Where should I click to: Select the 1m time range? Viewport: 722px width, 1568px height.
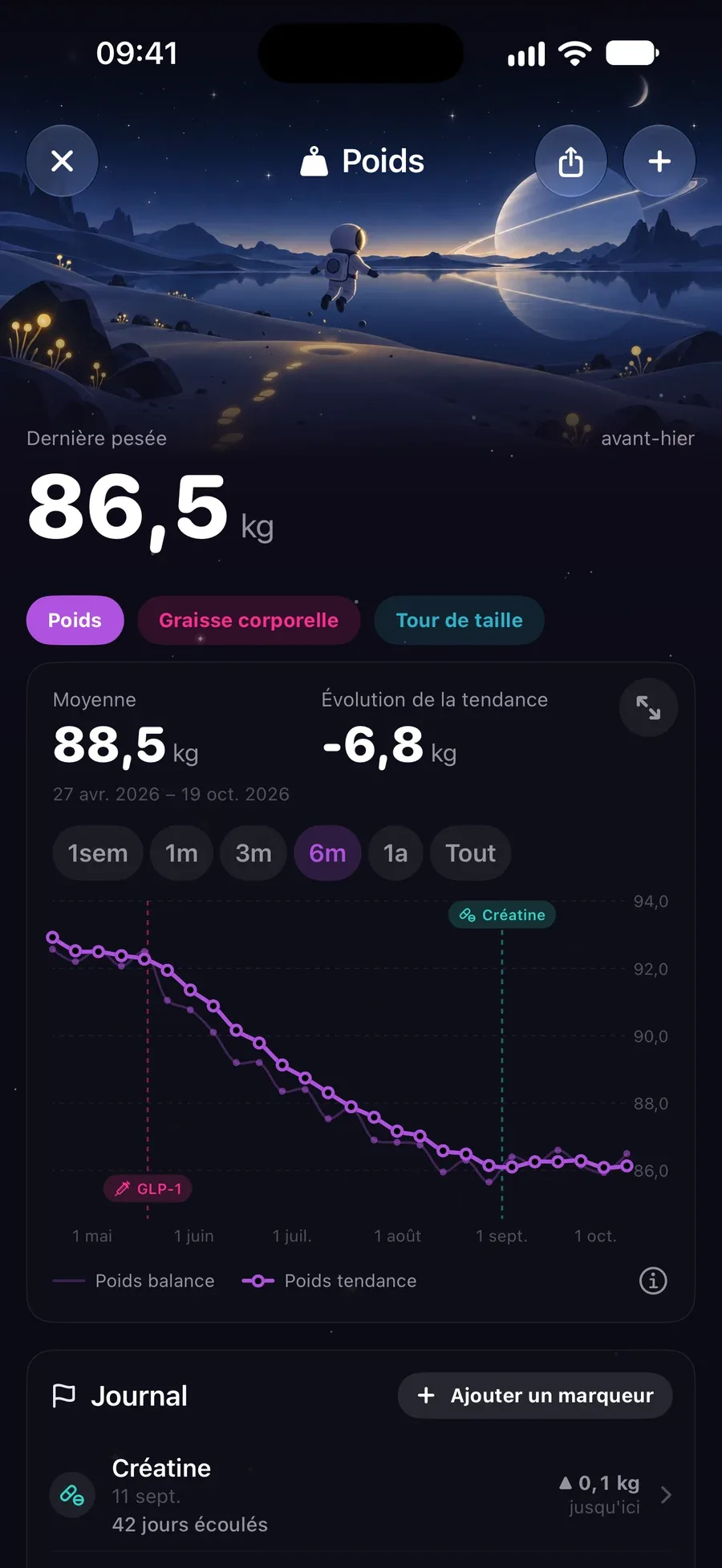pyautogui.click(x=182, y=853)
